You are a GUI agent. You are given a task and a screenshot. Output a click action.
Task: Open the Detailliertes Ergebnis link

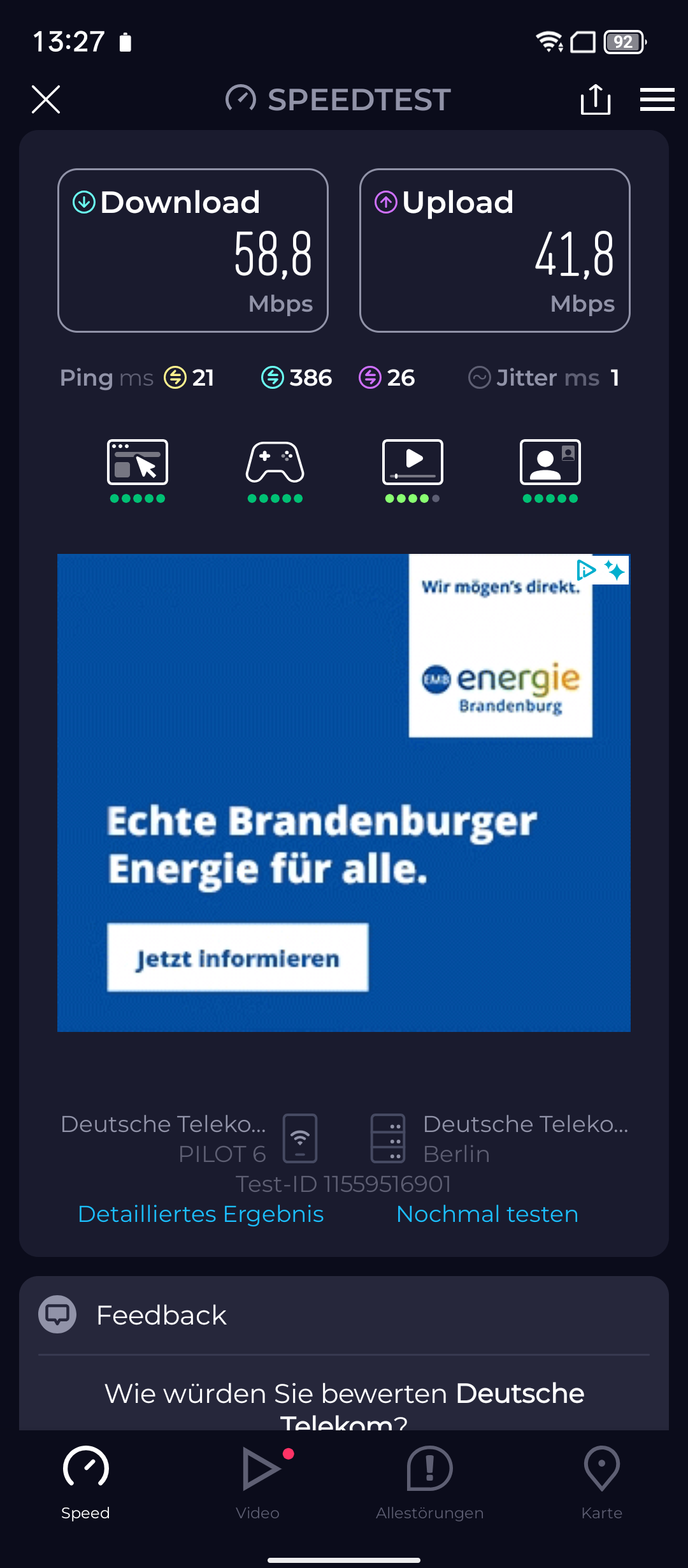click(x=201, y=1214)
